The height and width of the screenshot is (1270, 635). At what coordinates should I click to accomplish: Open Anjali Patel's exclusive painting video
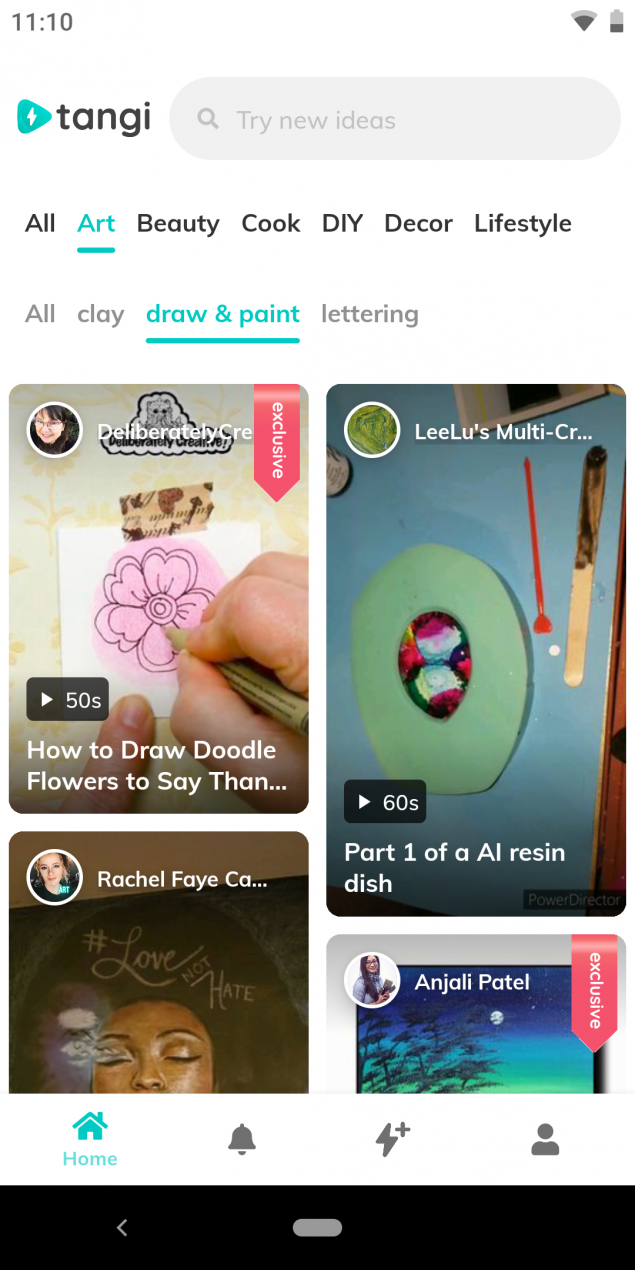476,1013
